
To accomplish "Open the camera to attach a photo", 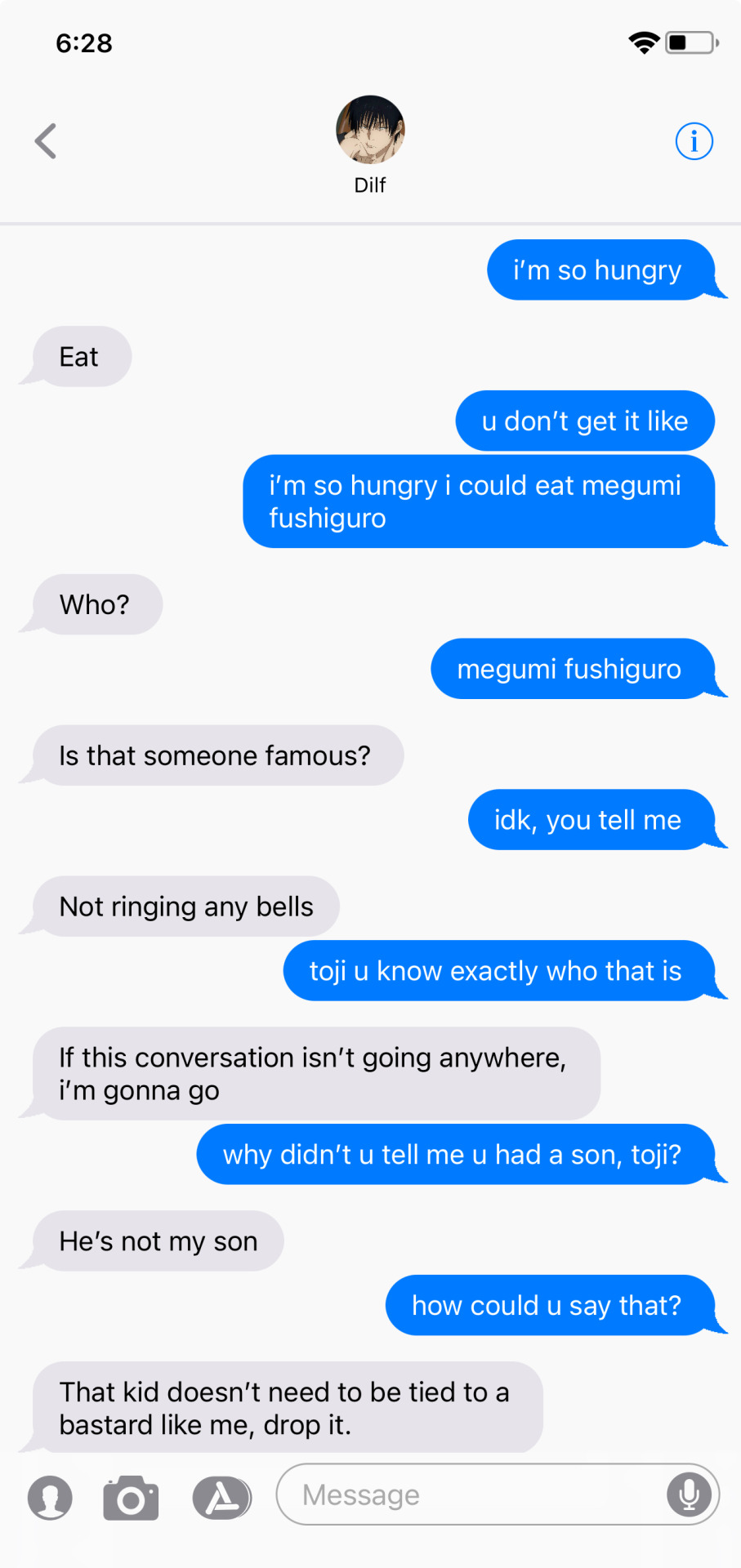I will click(x=131, y=1498).
